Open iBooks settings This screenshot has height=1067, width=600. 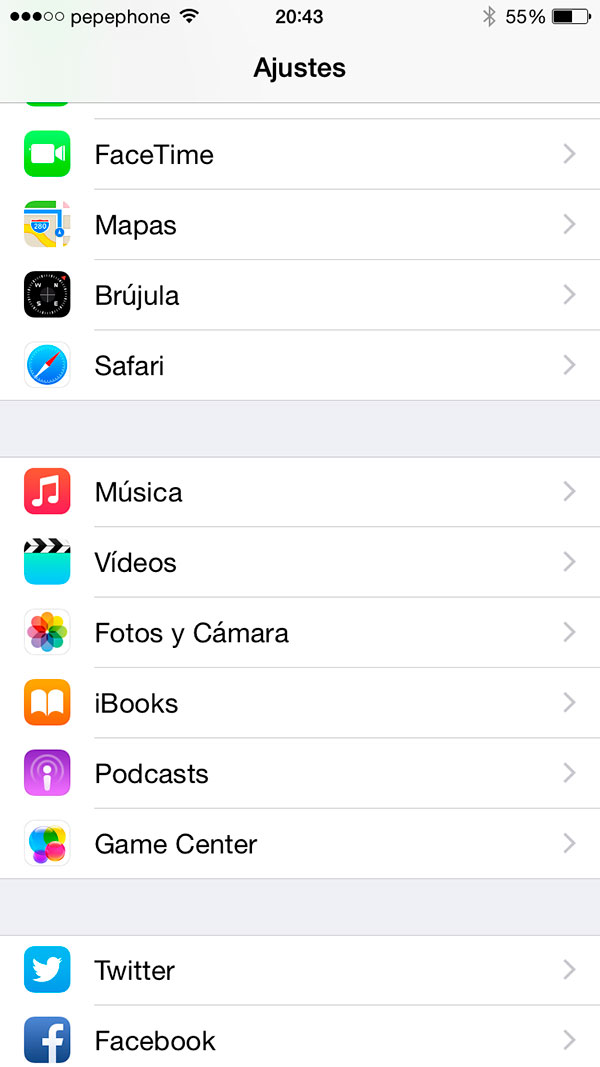(x=300, y=703)
